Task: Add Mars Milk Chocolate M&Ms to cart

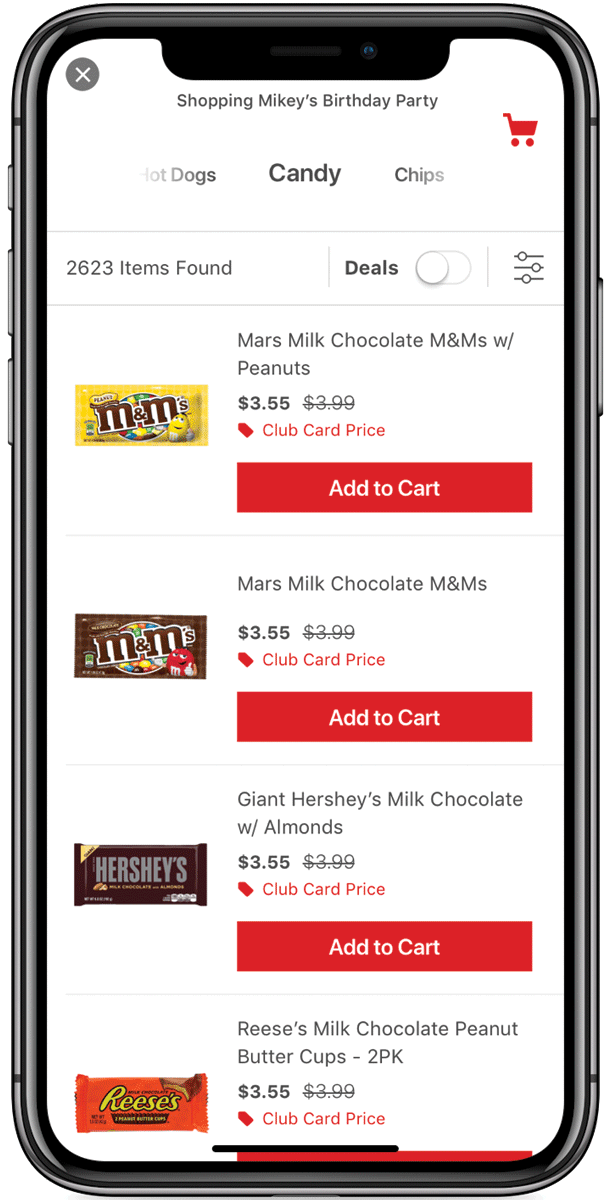Action: coord(384,717)
